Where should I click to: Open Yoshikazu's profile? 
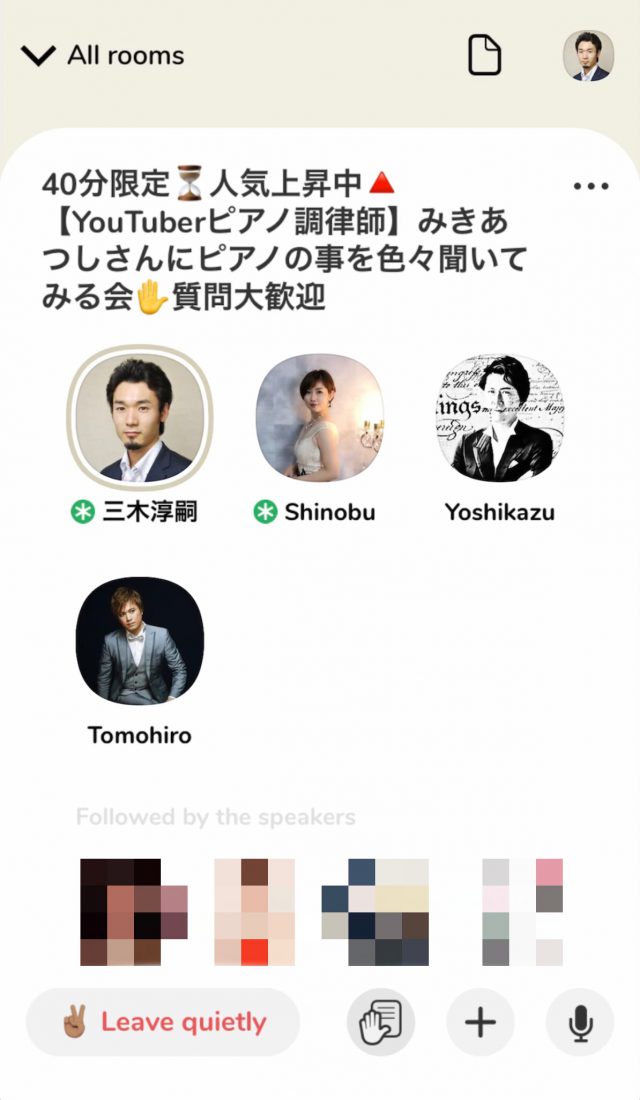point(500,417)
